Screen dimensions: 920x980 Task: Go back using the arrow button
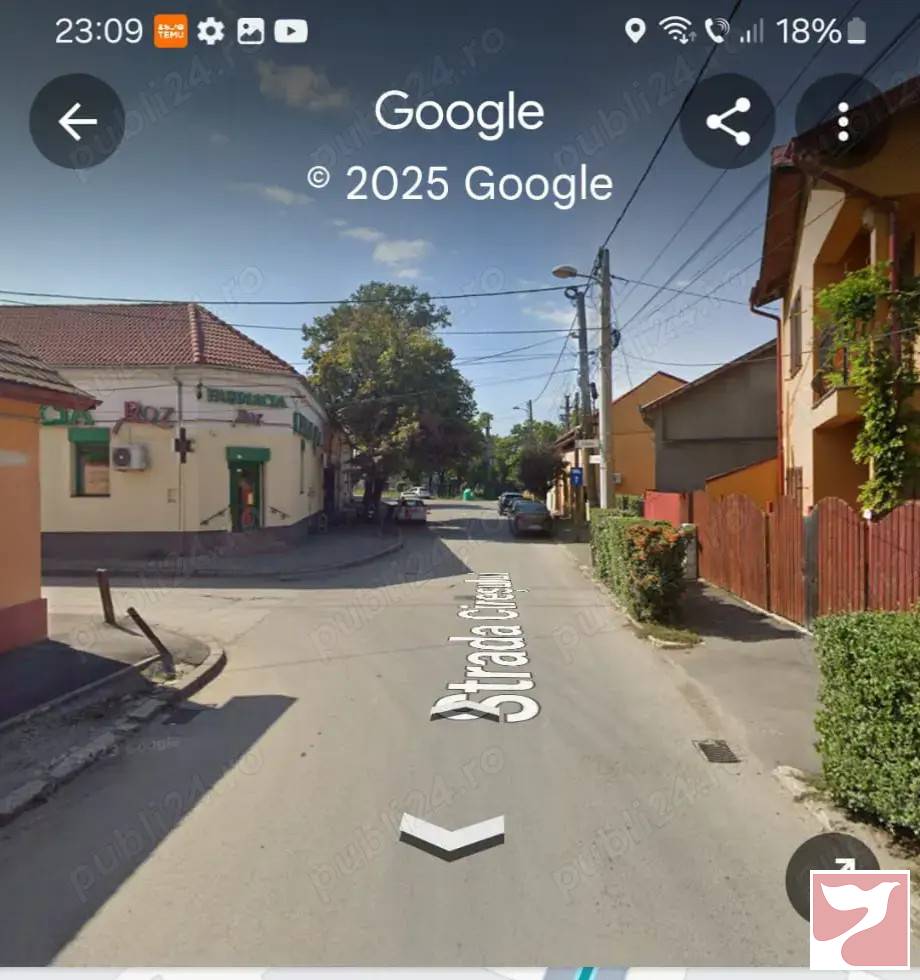77,121
